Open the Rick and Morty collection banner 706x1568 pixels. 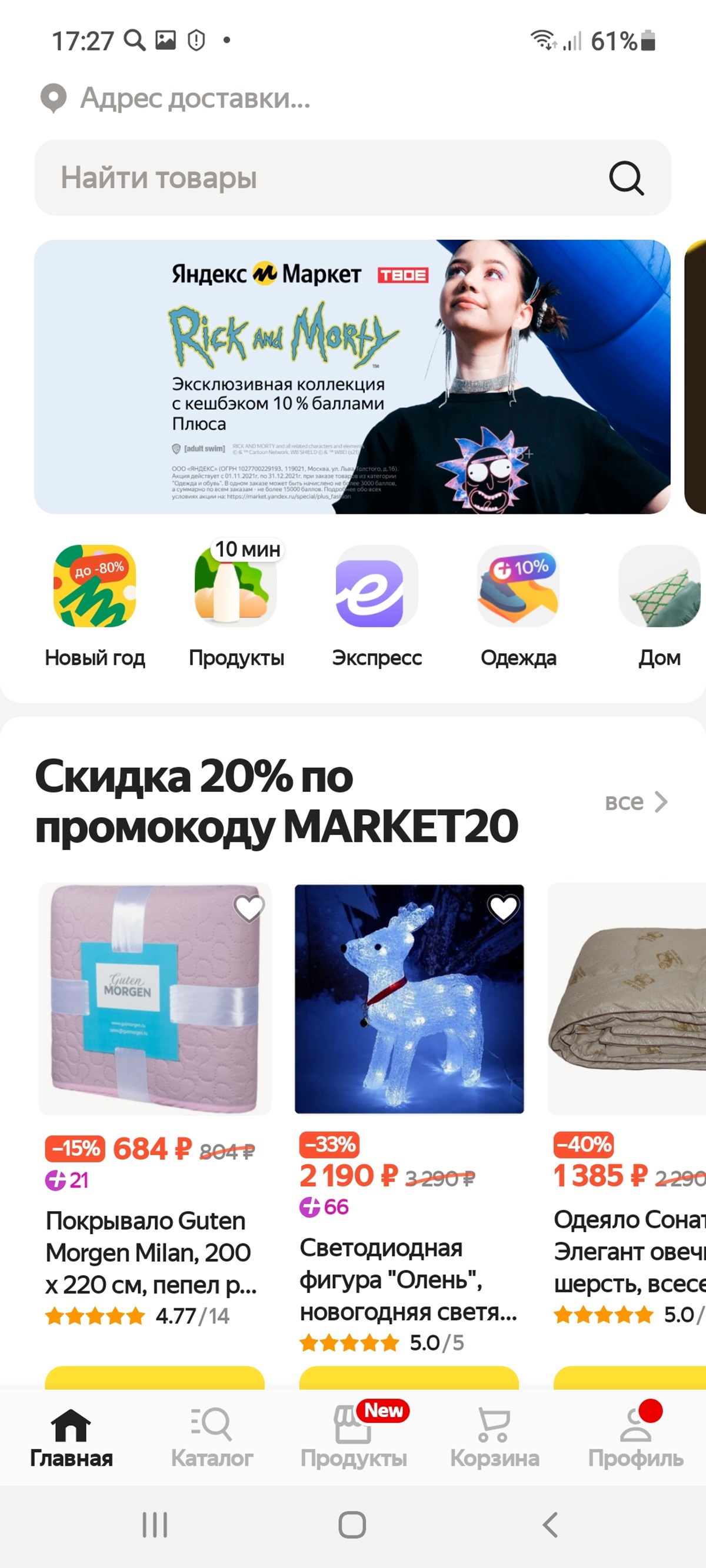point(352,377)
